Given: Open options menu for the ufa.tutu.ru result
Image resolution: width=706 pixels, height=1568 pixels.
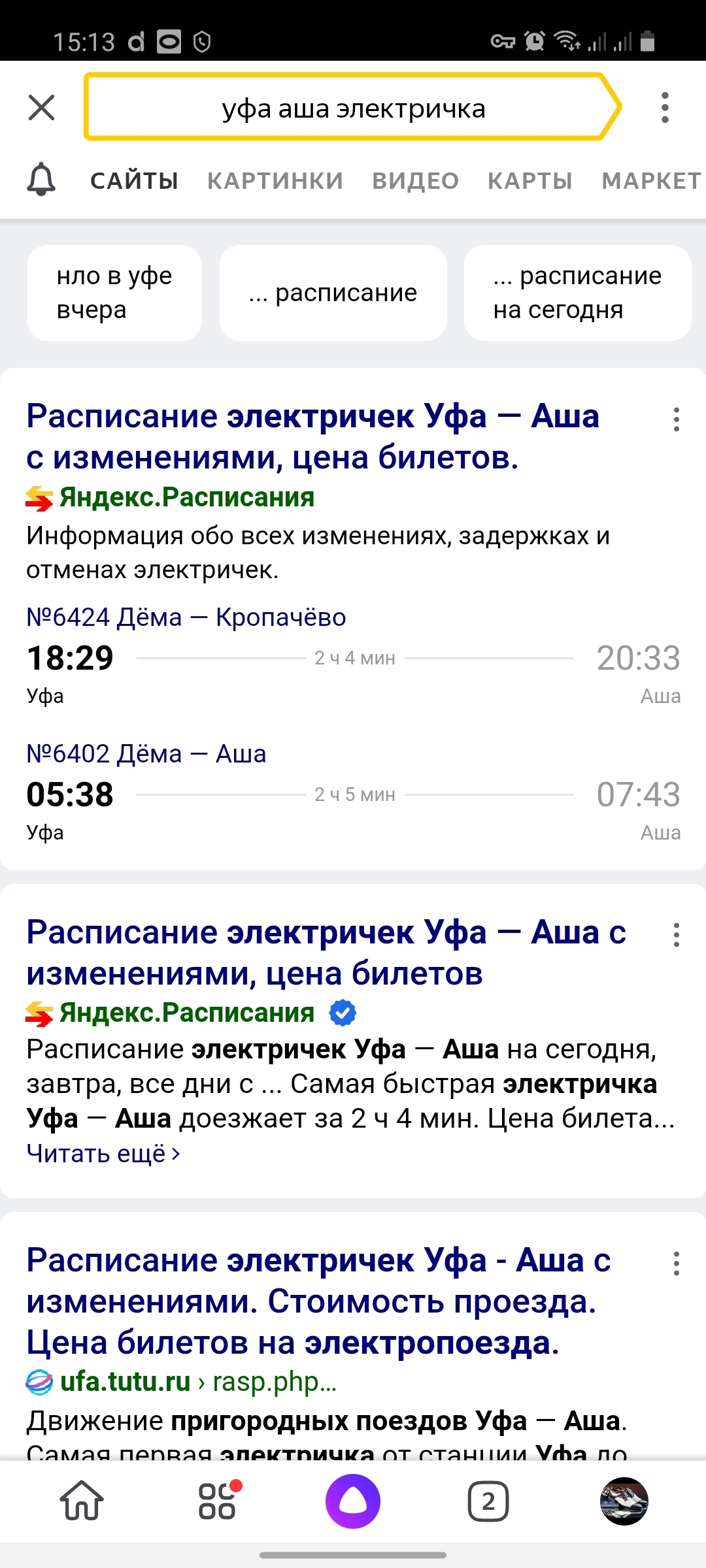Looking at the screenshot, I should tap(676, 1264).
